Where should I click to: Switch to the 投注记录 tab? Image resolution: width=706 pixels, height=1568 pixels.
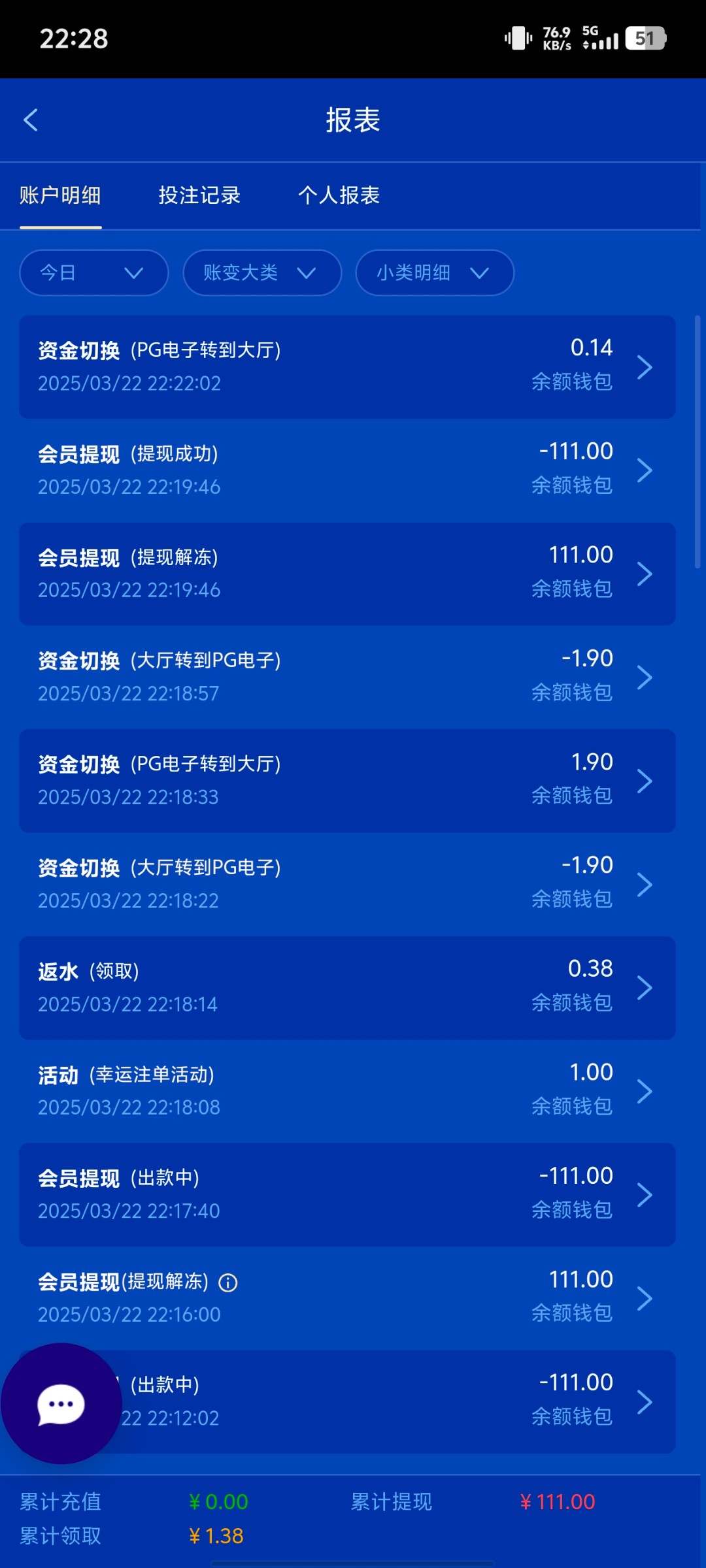click(x=199, y=195)
